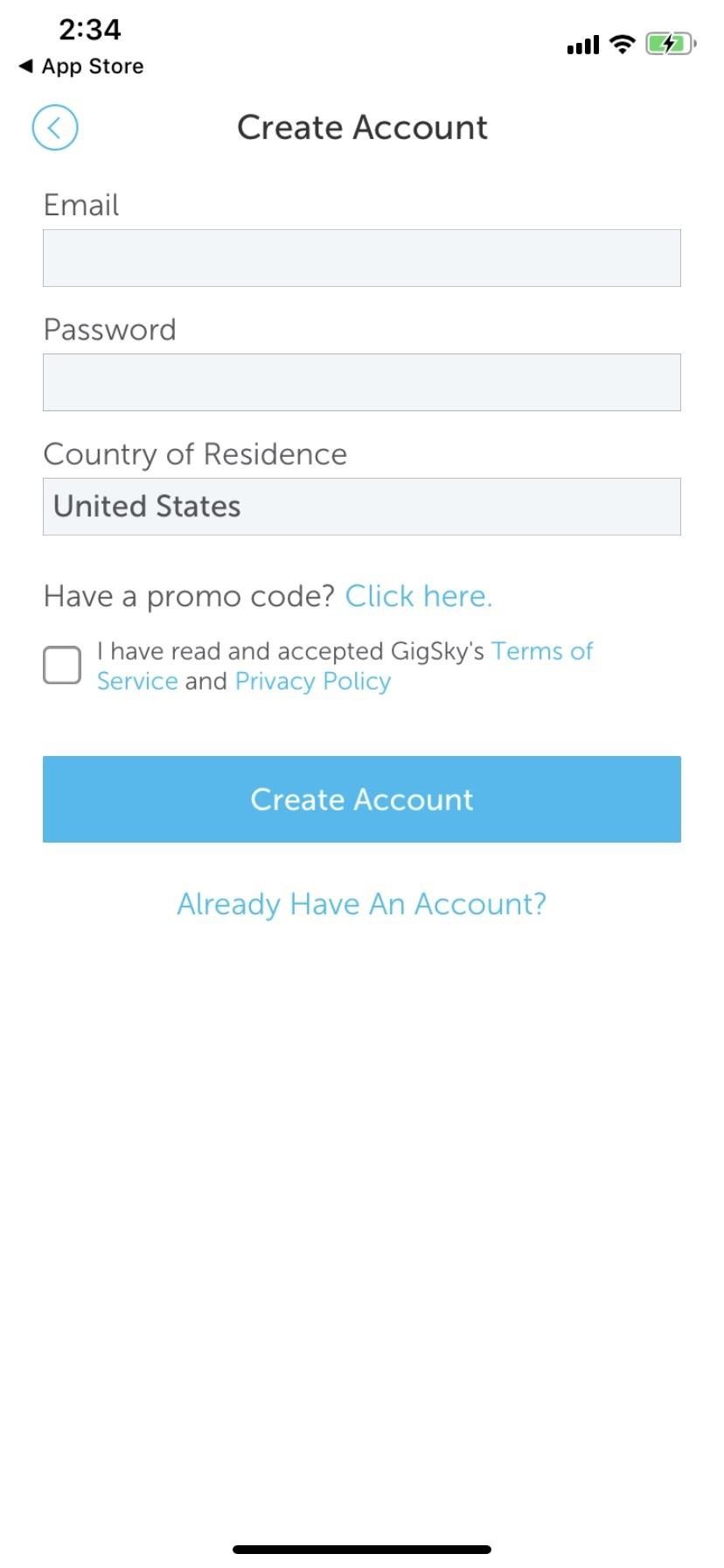Tap 'Click here' for promo code

(x=419, y=596)
